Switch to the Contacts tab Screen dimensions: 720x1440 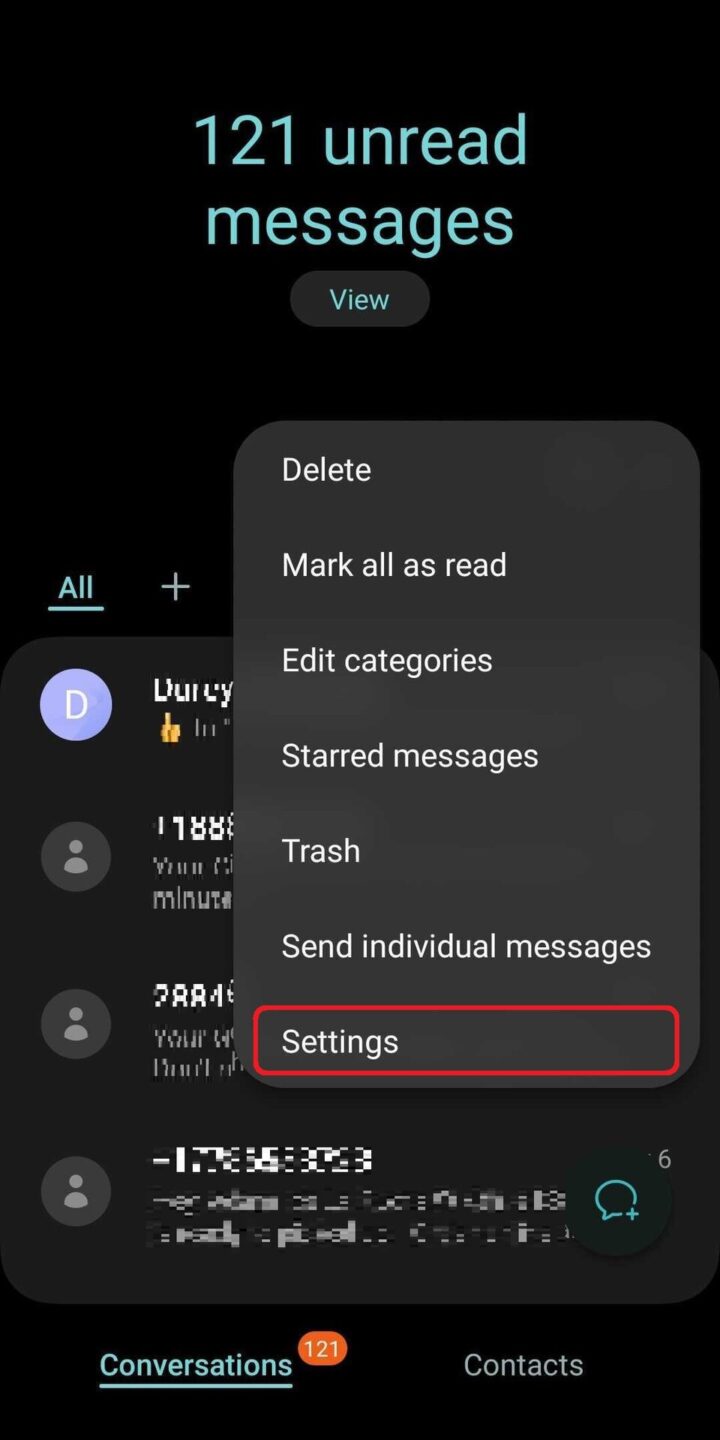pyautogui.click(x=523, y=1365)
